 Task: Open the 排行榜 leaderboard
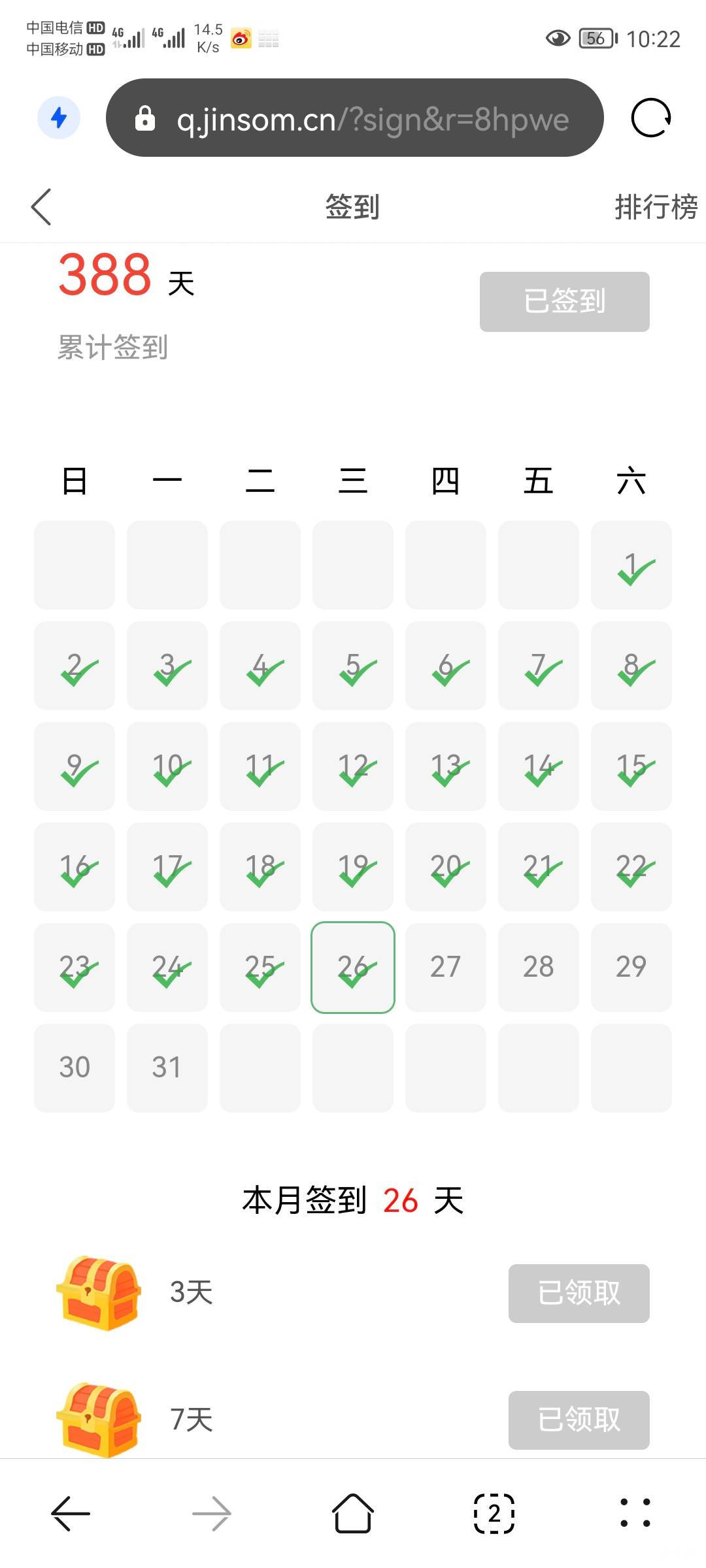[x=656, y=207]
